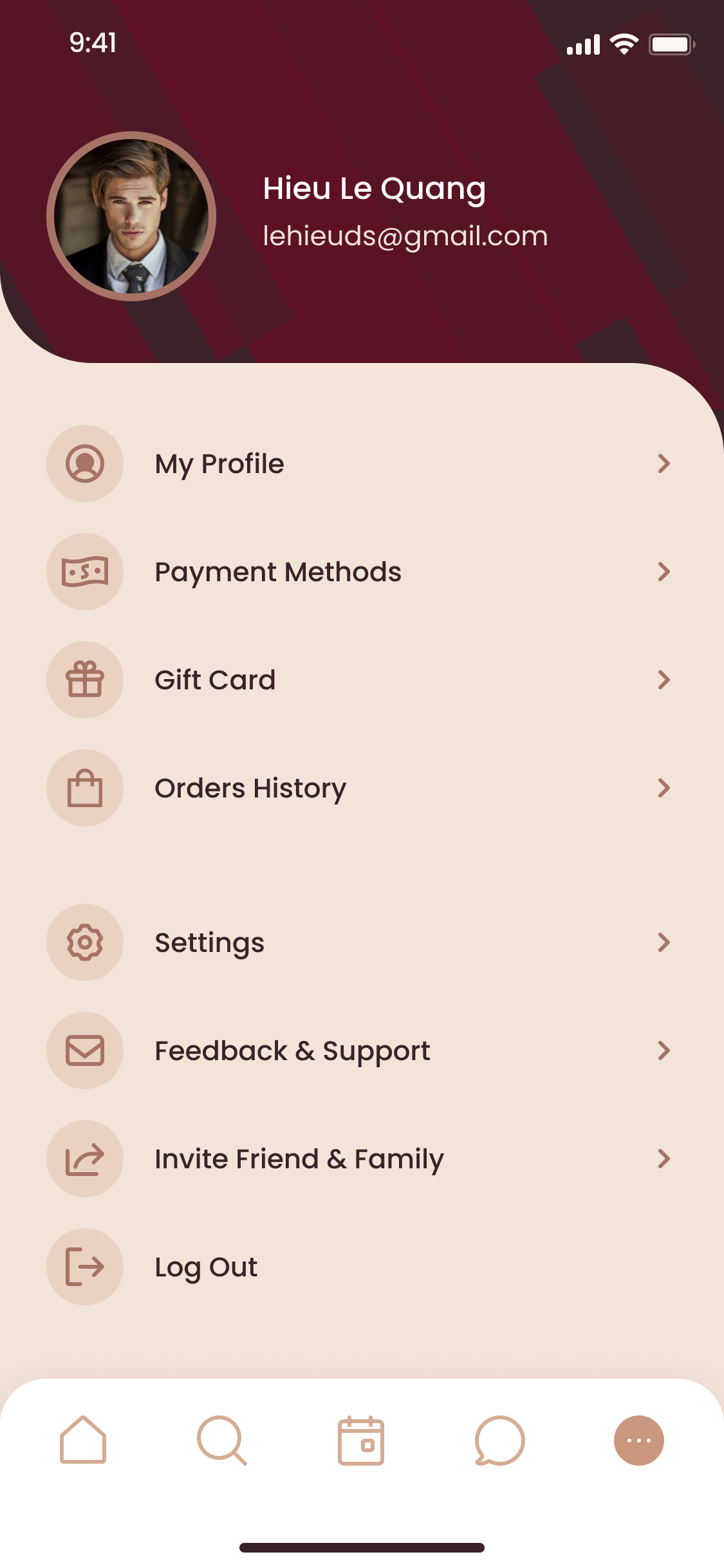This screenshot has height=1568, width=724.
Task: Open Feedback & Support
Action: pos(292,1051)
